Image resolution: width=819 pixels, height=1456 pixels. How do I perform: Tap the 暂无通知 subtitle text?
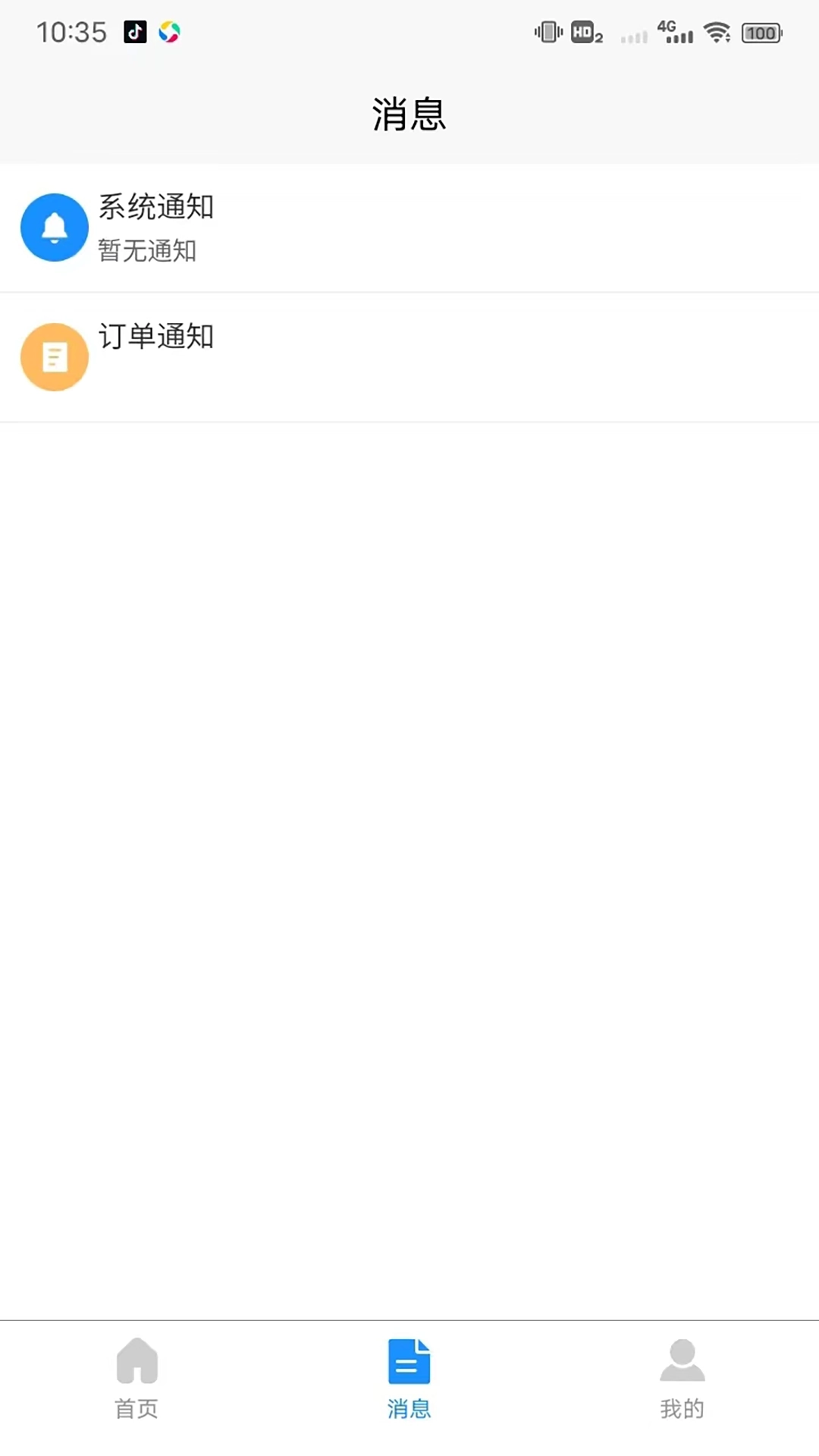point(149,252)
